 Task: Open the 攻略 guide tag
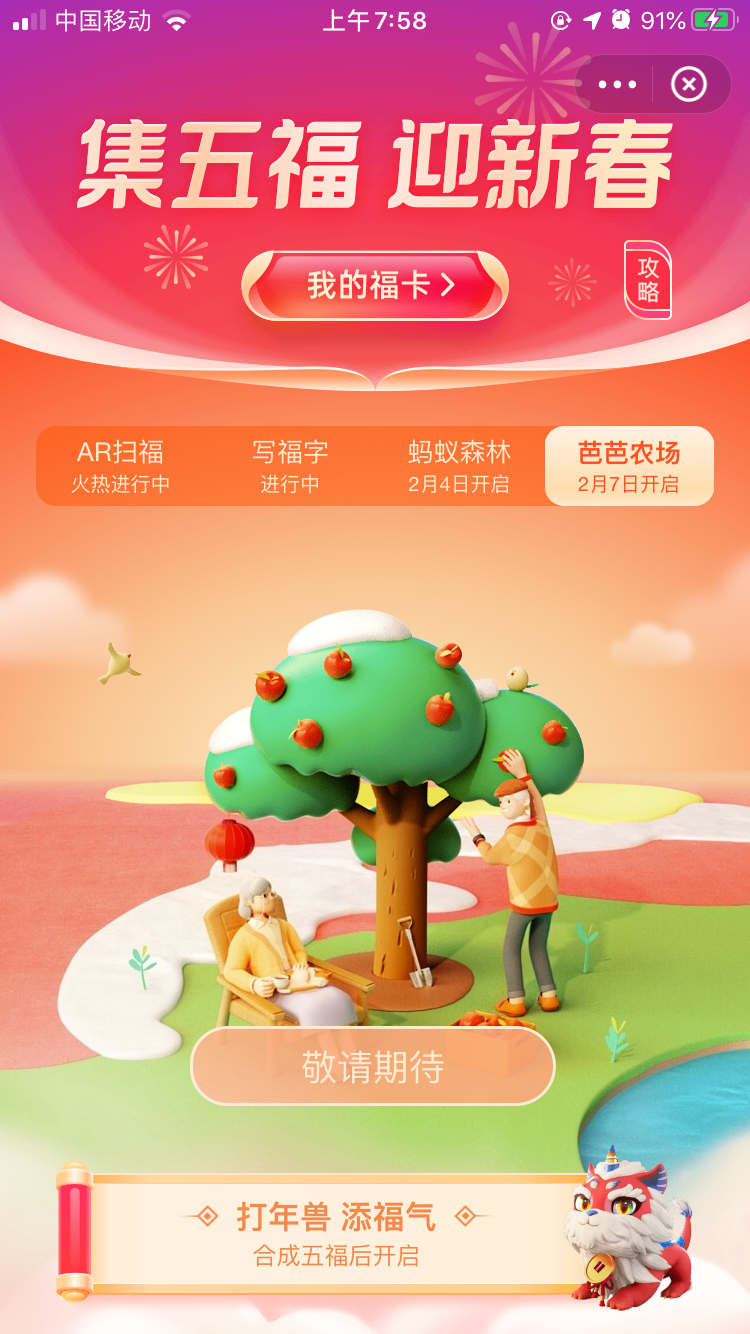point(648,280)
